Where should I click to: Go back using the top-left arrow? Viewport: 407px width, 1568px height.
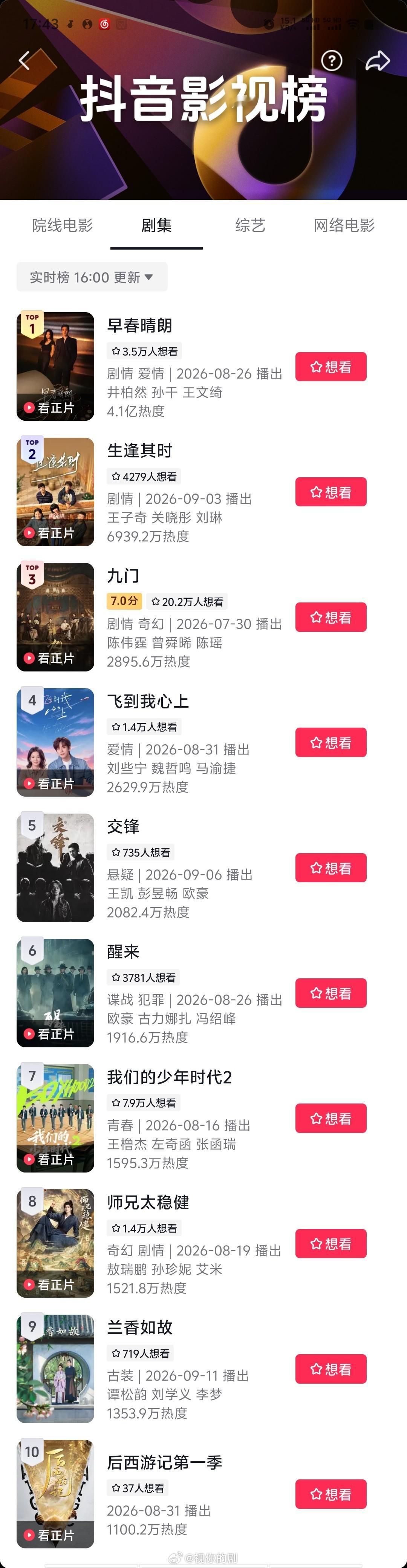pos(24,60)
